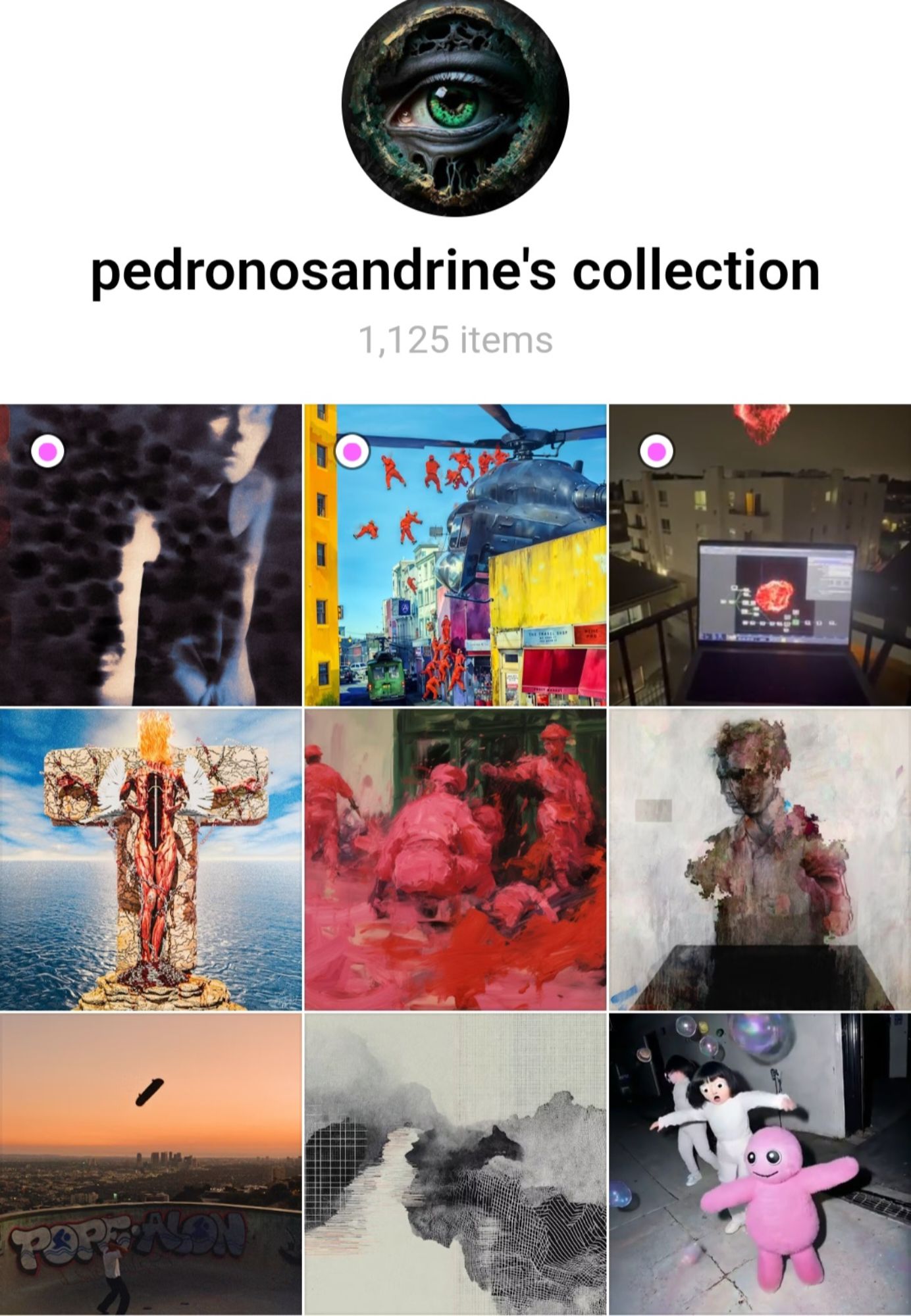Open the red painted soldiers artwork
Image resolution: width=911 pixels, height=1316 pixels.
tap(455, 859)
